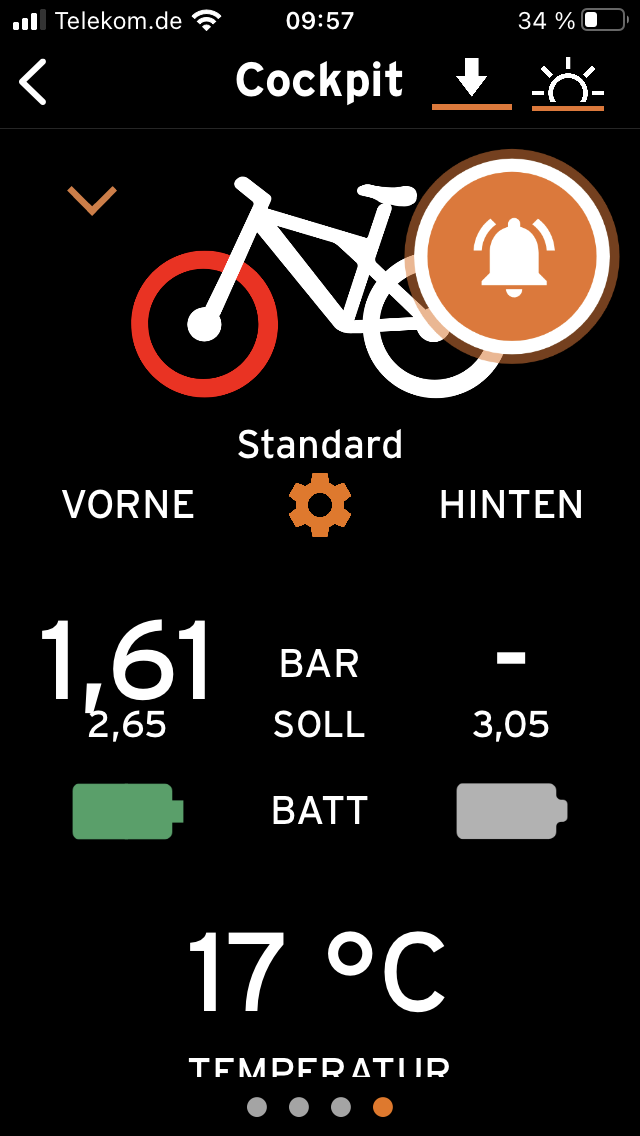Open the Standard gear settings
640x1136 pixels.
click(320, 505)
